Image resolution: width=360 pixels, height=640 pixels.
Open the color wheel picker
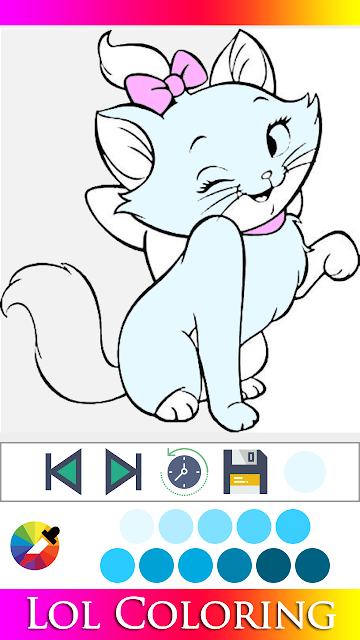(35, 545)
